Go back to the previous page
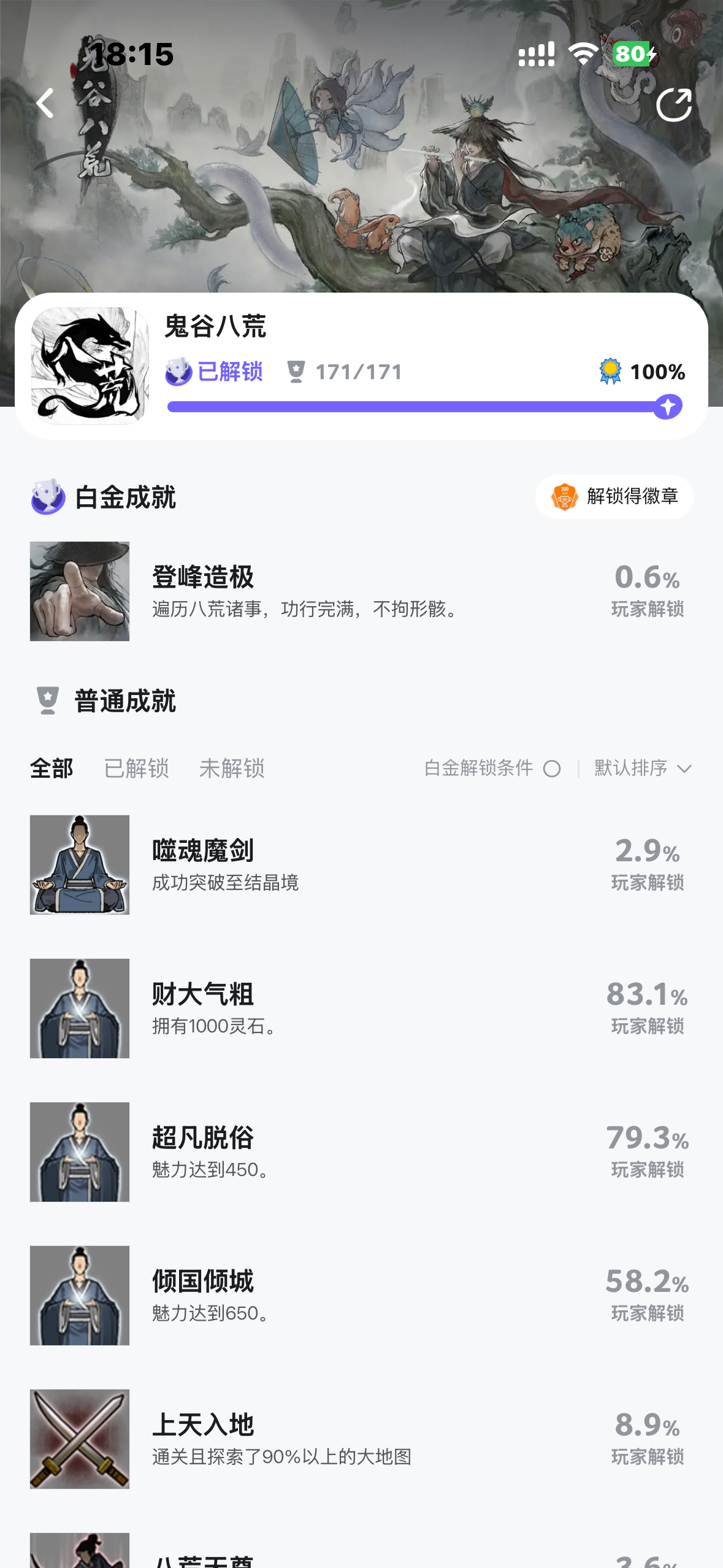 point(46,103)
